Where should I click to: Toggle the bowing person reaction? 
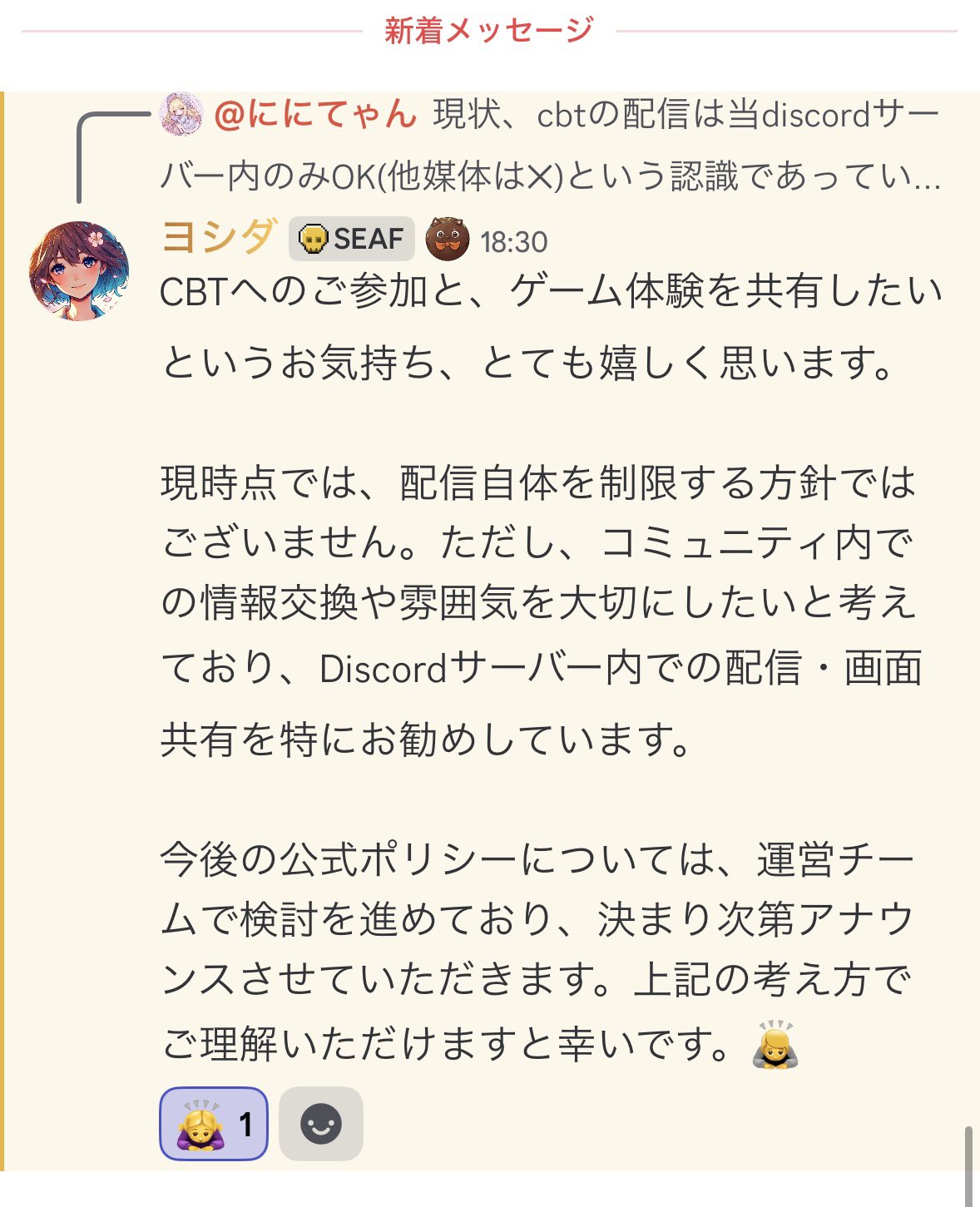coord(213,1124)
